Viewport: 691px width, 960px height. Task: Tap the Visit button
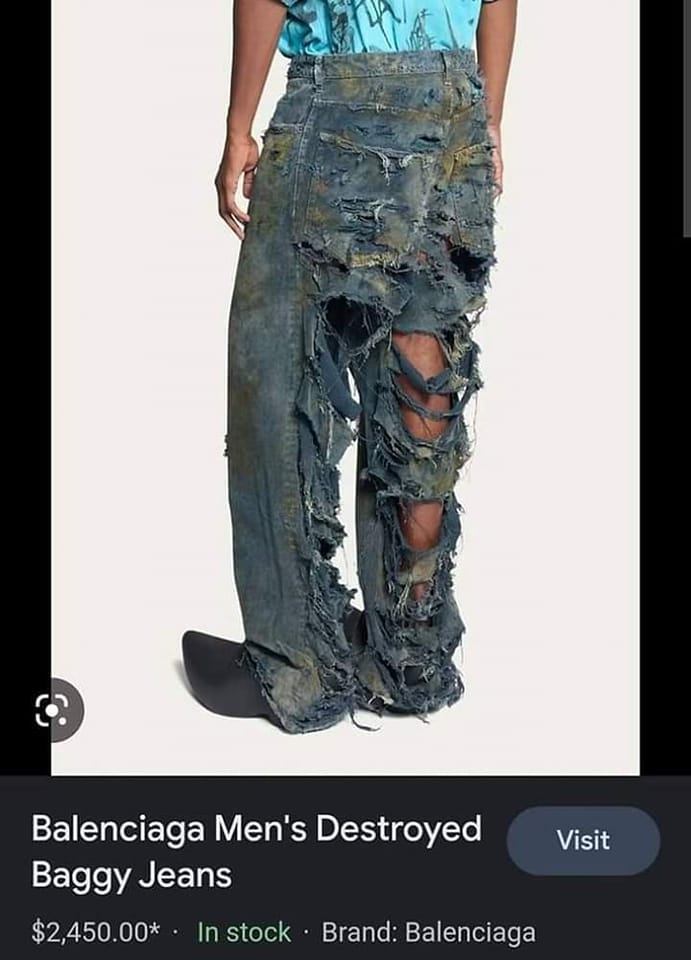coord(583,841)
